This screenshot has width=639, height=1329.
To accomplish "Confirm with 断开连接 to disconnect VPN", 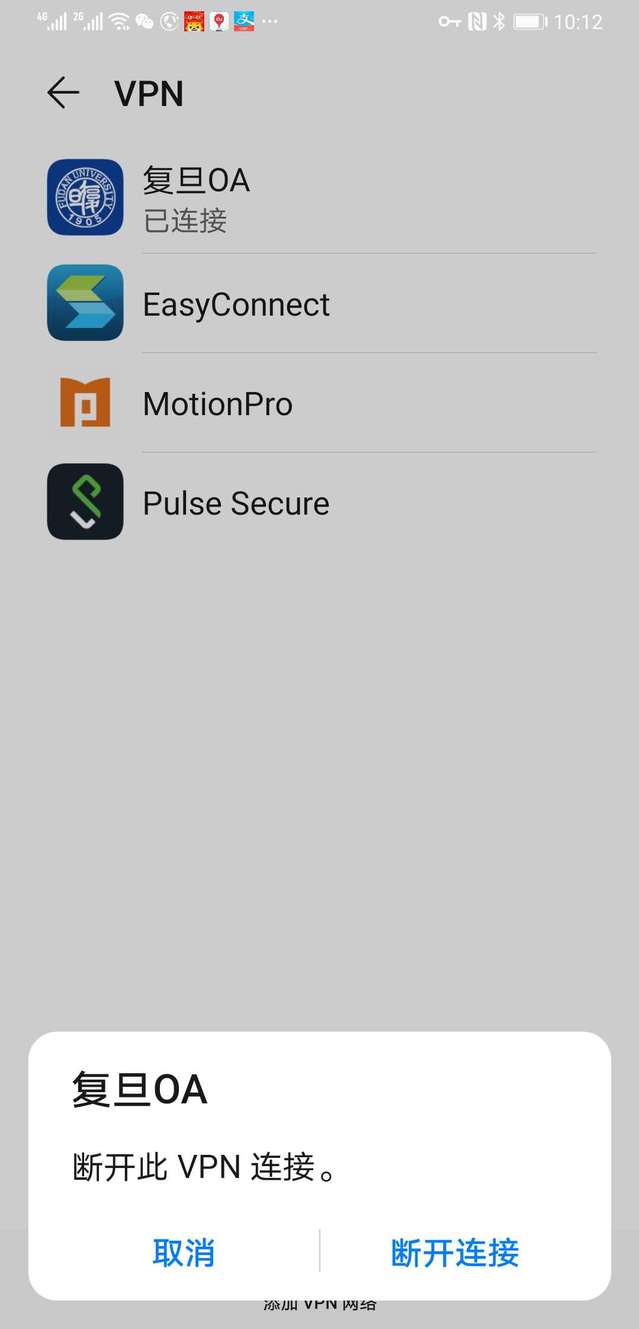I will coord(455,1252).
